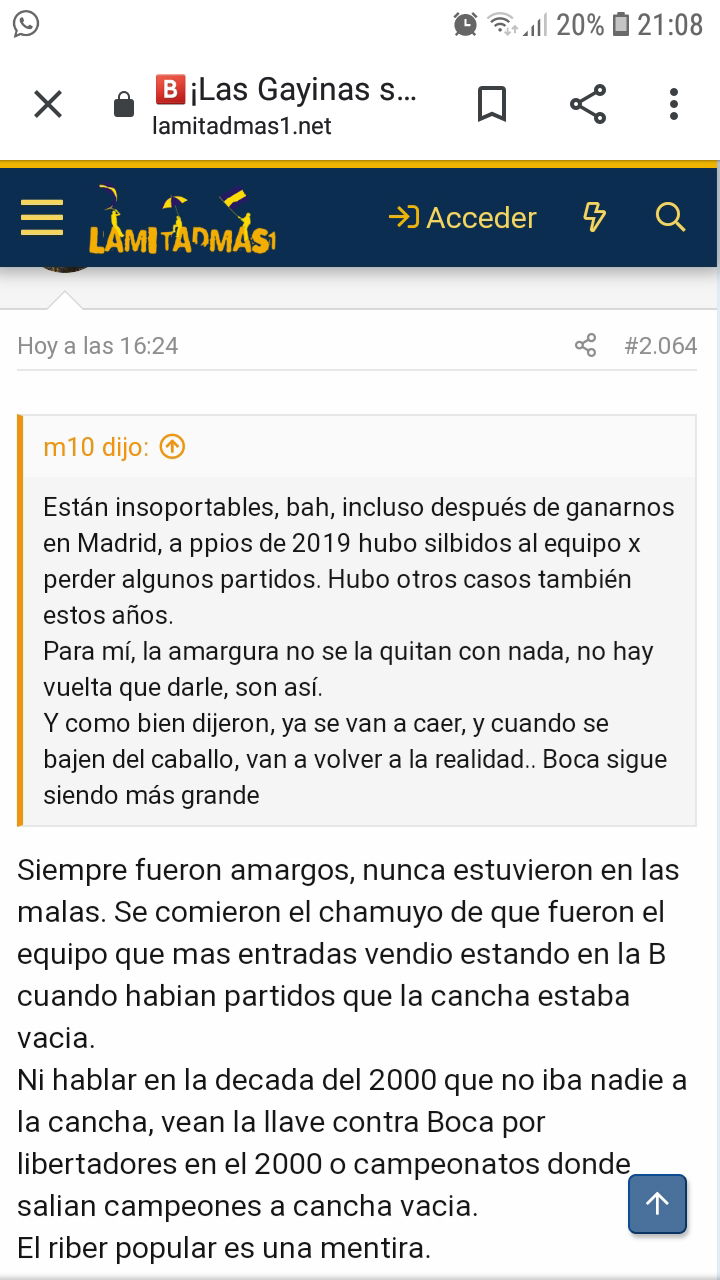
Task: Jump back to top with arrow button
Action: tap(657, 1204)
